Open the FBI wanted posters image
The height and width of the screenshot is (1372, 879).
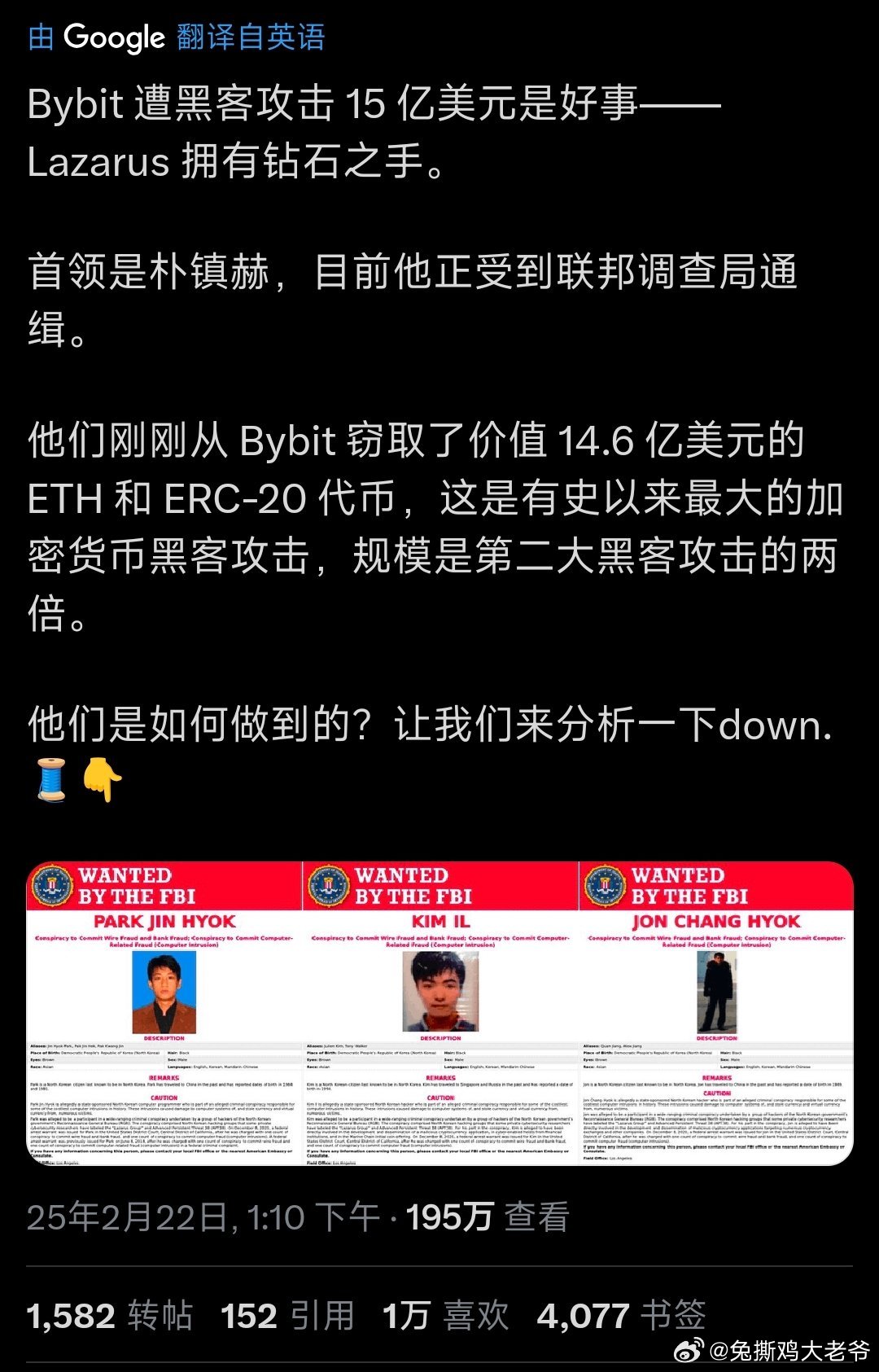(x=439, y=1013)
